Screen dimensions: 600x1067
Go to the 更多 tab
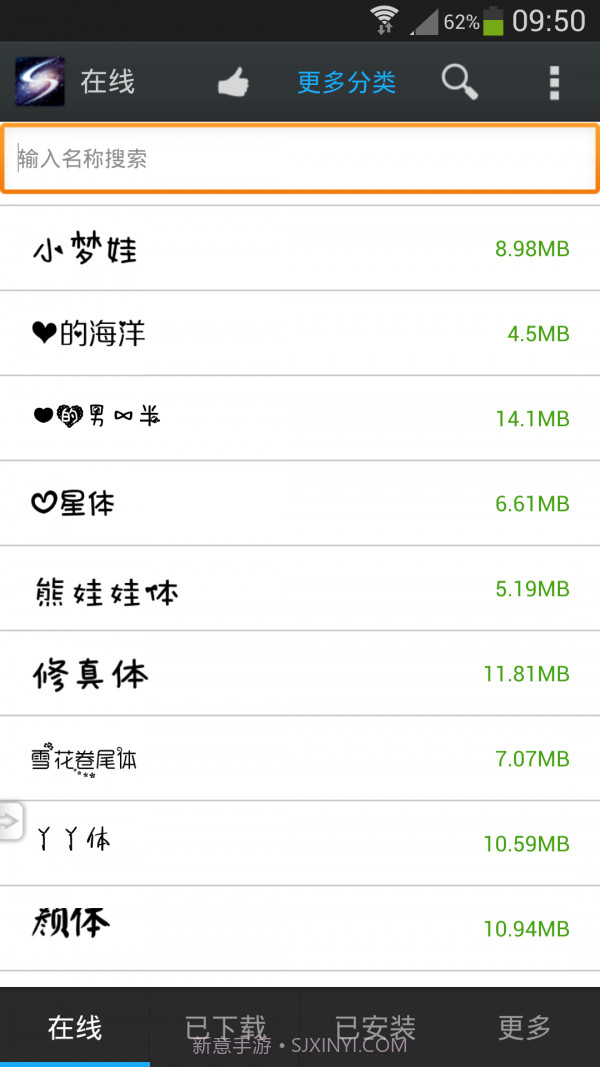click(525, 1027)
